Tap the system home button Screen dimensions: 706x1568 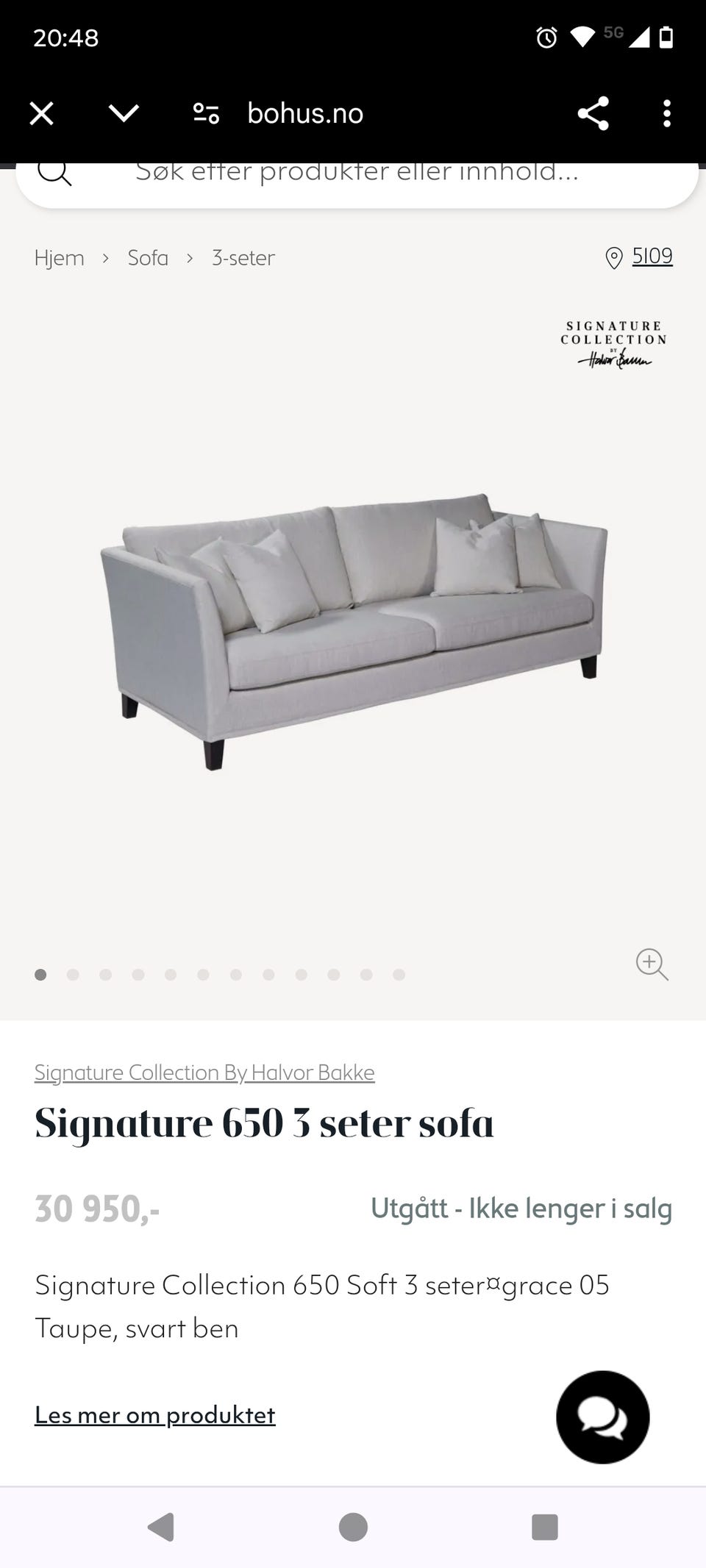(x=353, y=1527)
